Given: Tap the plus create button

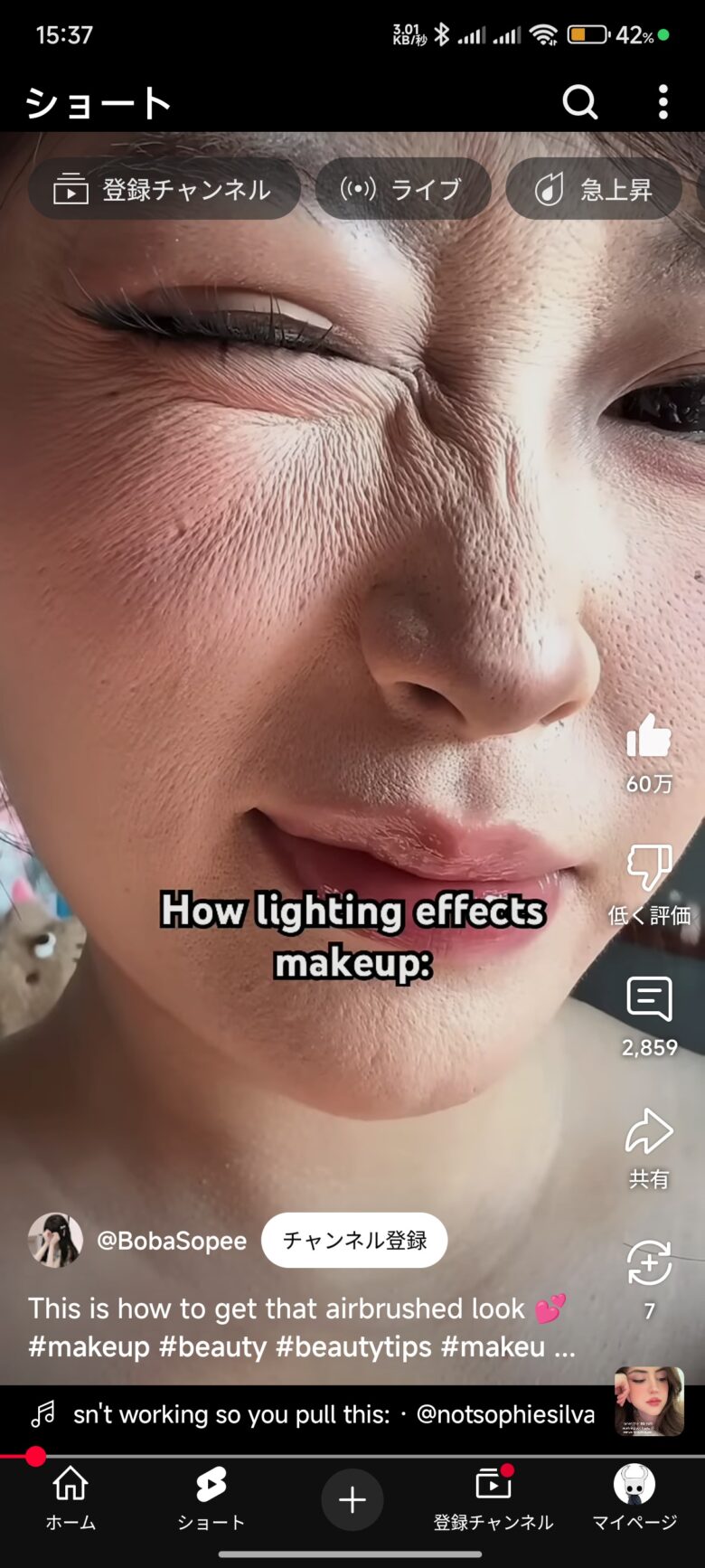Looking at the screenshot, I should tap(352, 1500).
